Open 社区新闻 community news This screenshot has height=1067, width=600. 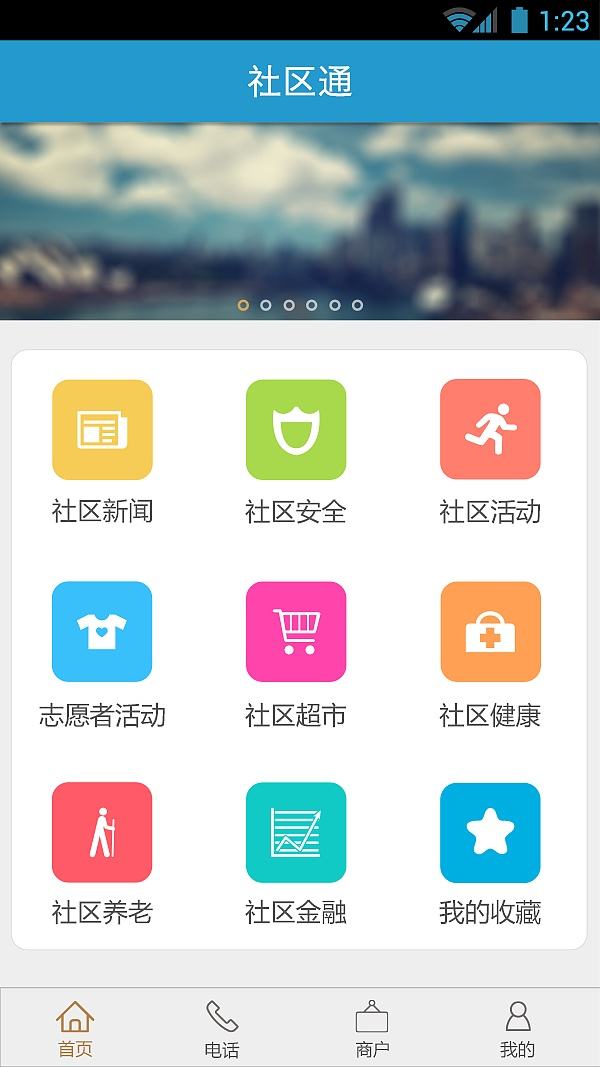102,430
